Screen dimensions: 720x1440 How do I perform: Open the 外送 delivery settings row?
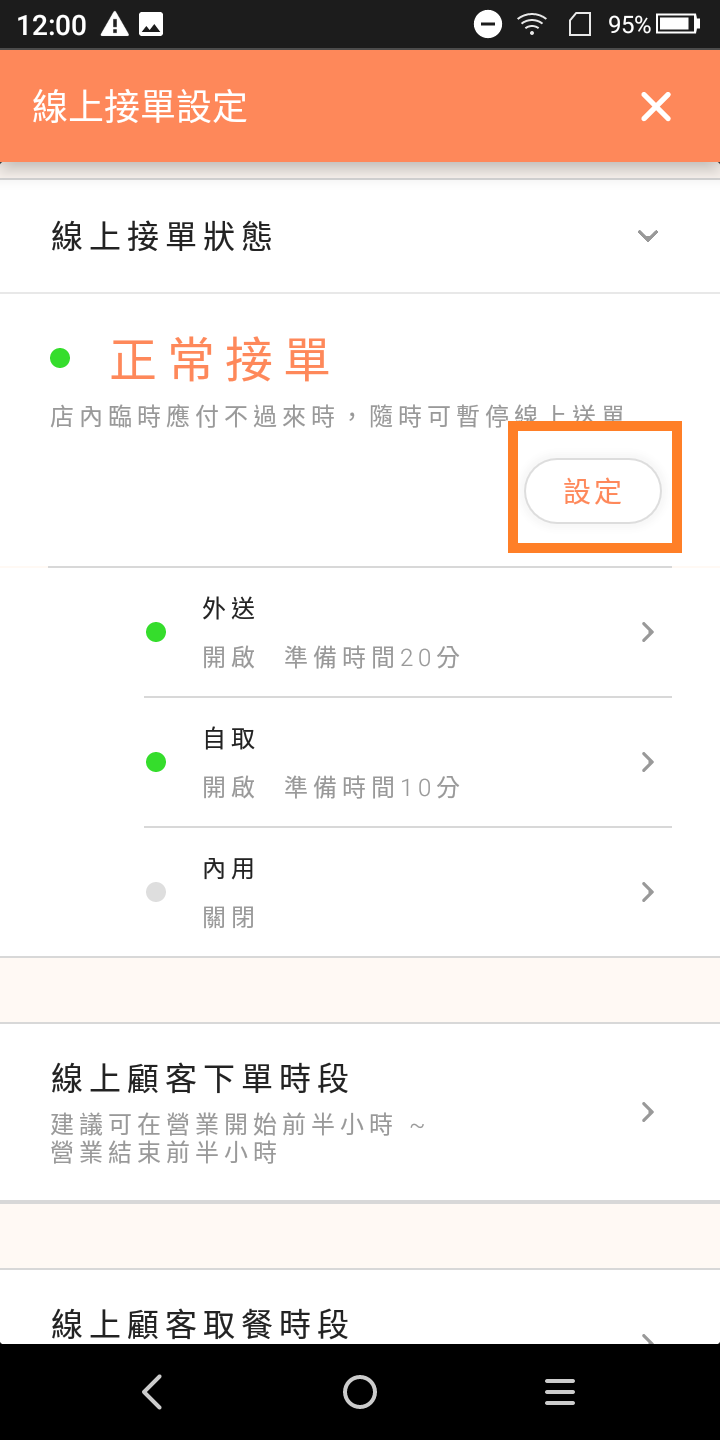407,632
